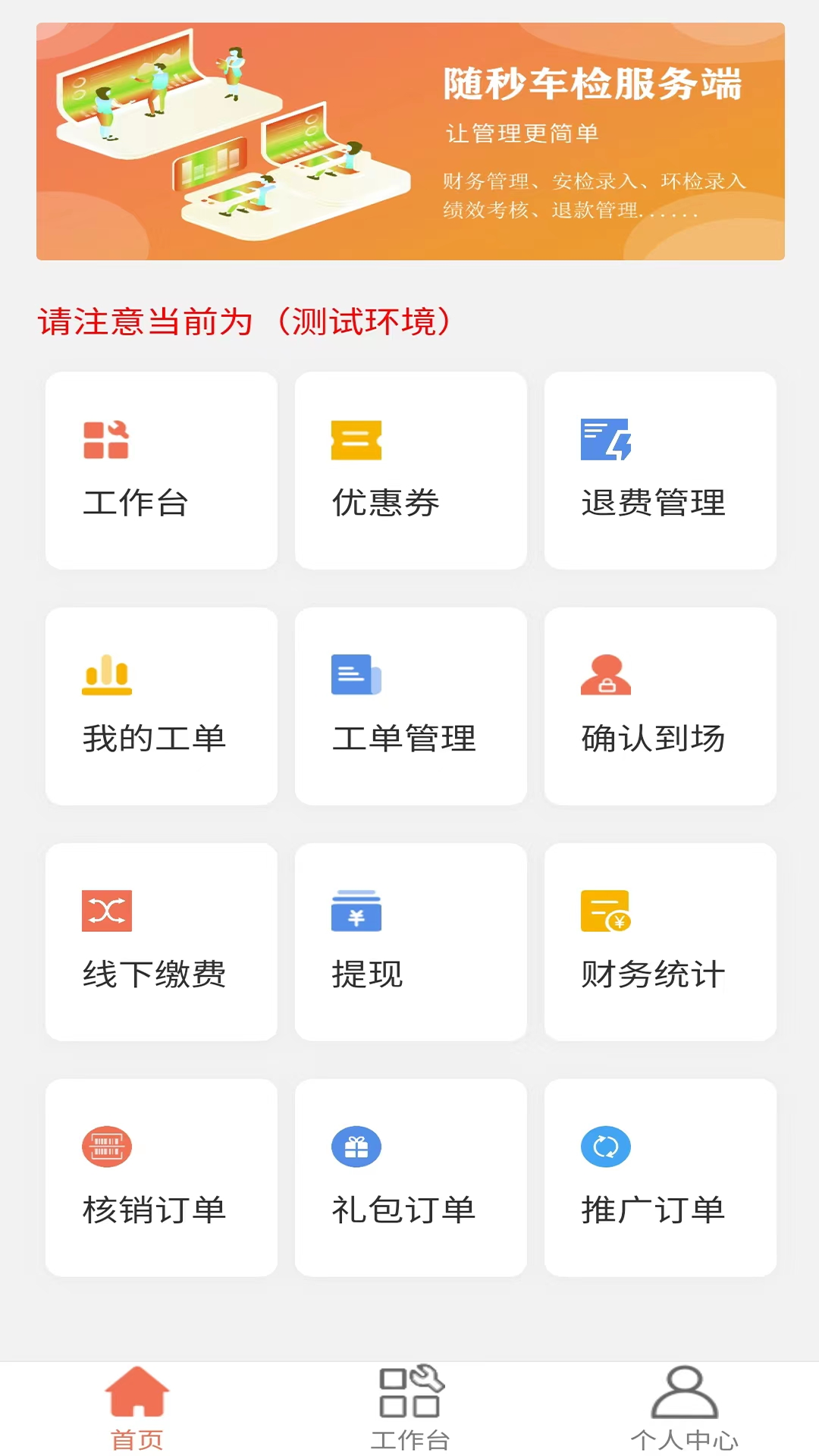Open 核销订单 verification orders

161,1177
